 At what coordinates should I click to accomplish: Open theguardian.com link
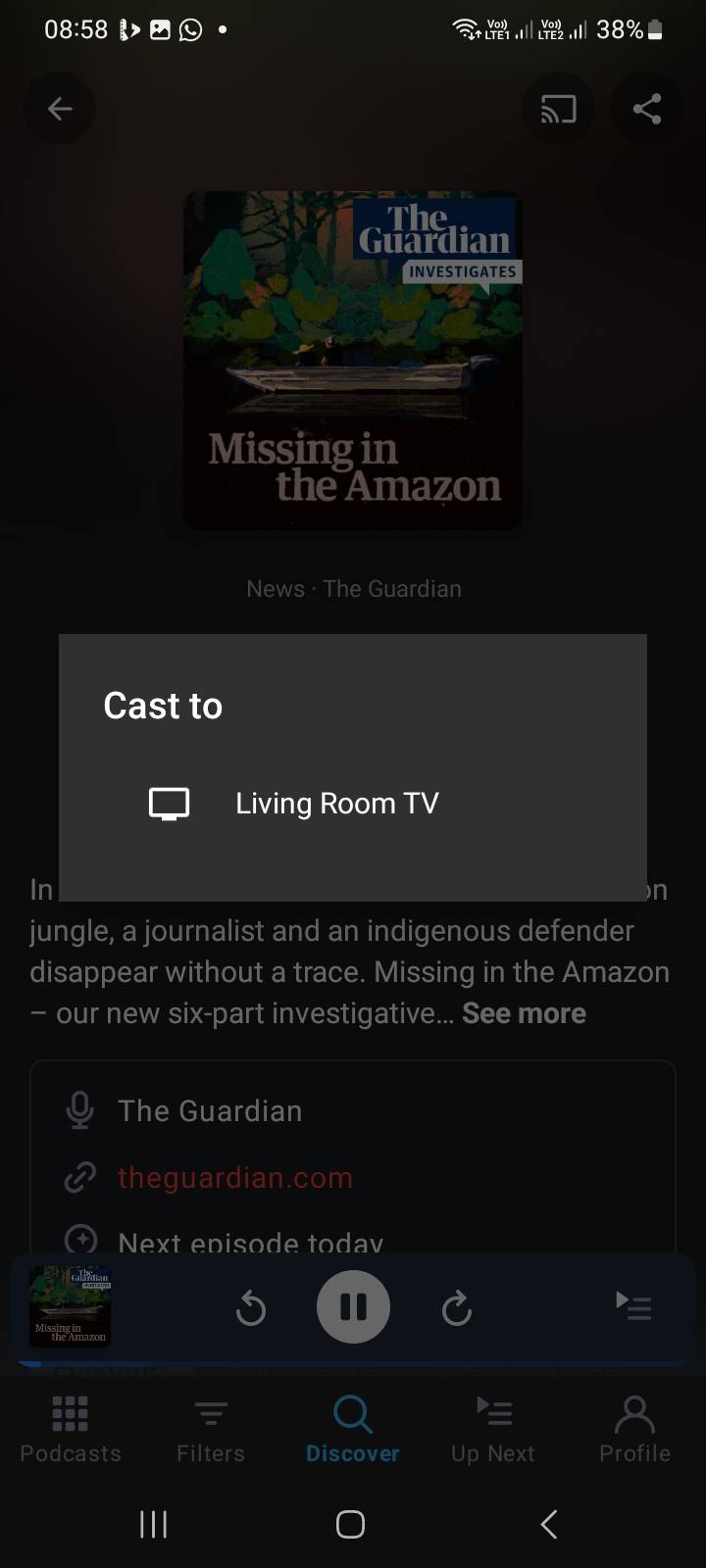234,1177
